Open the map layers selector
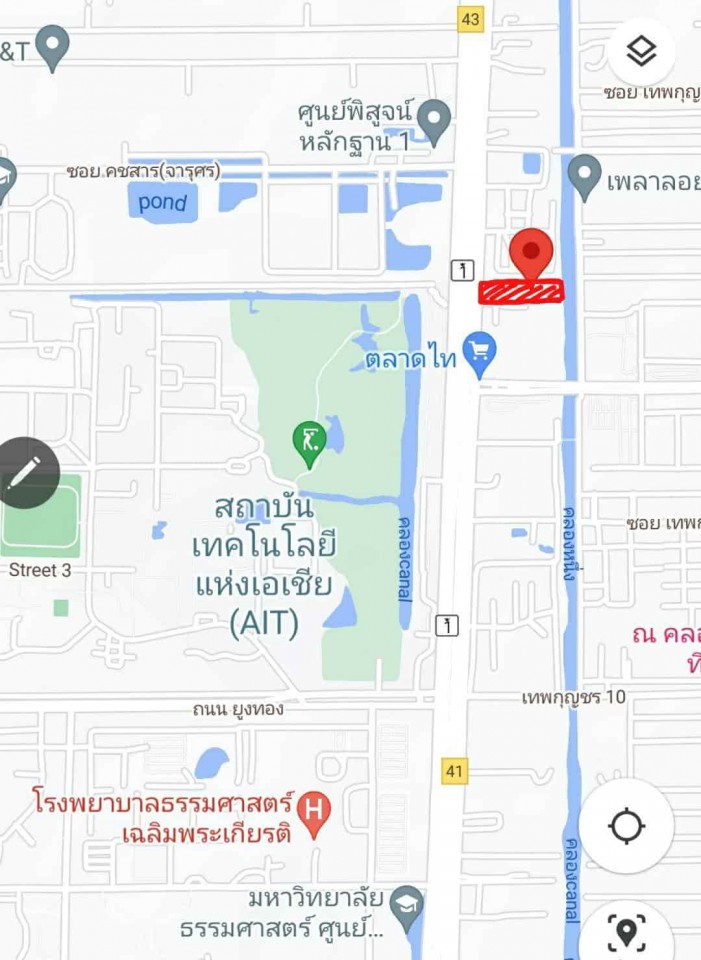The height and width of the screenshot is (960, 701). (640, 51)
